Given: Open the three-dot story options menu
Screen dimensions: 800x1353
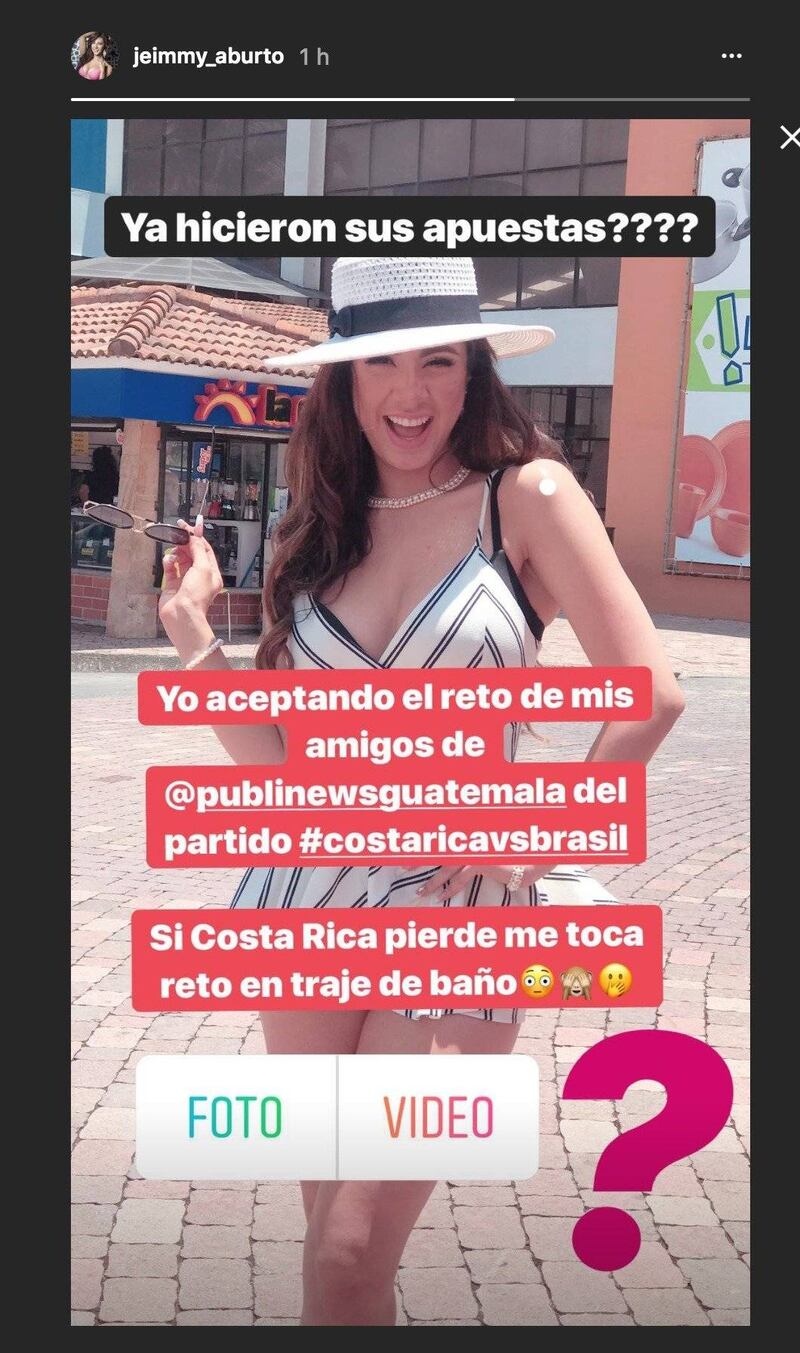Looking at the screenshot, I should click(731, 57).
